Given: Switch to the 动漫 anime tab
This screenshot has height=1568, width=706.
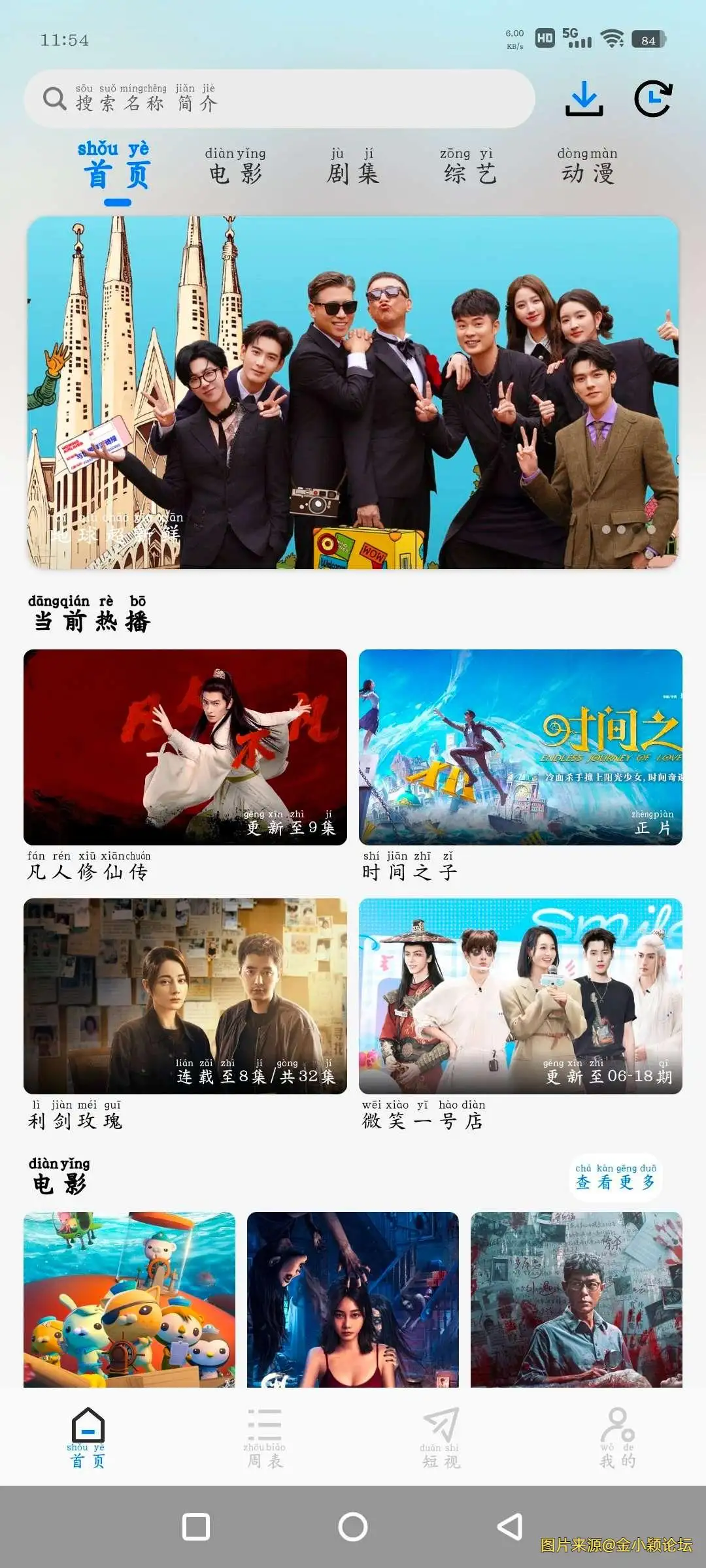Looking at the screenshot, I should click(x=586, y=170).
